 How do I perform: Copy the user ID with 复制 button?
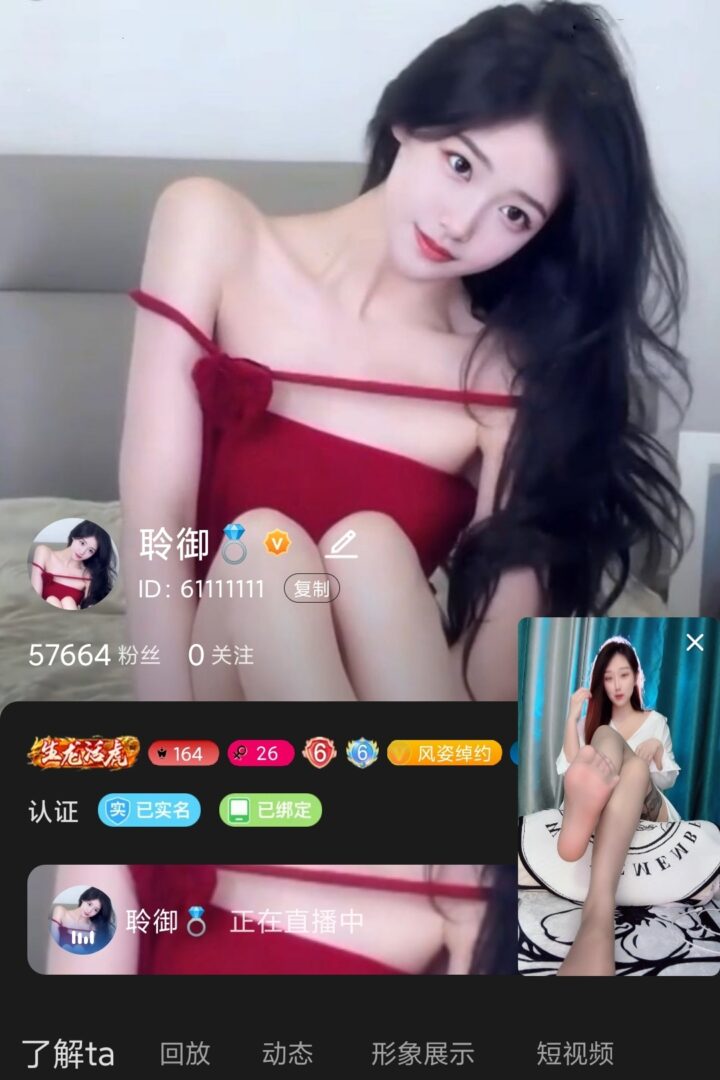(x=312, y=589)
